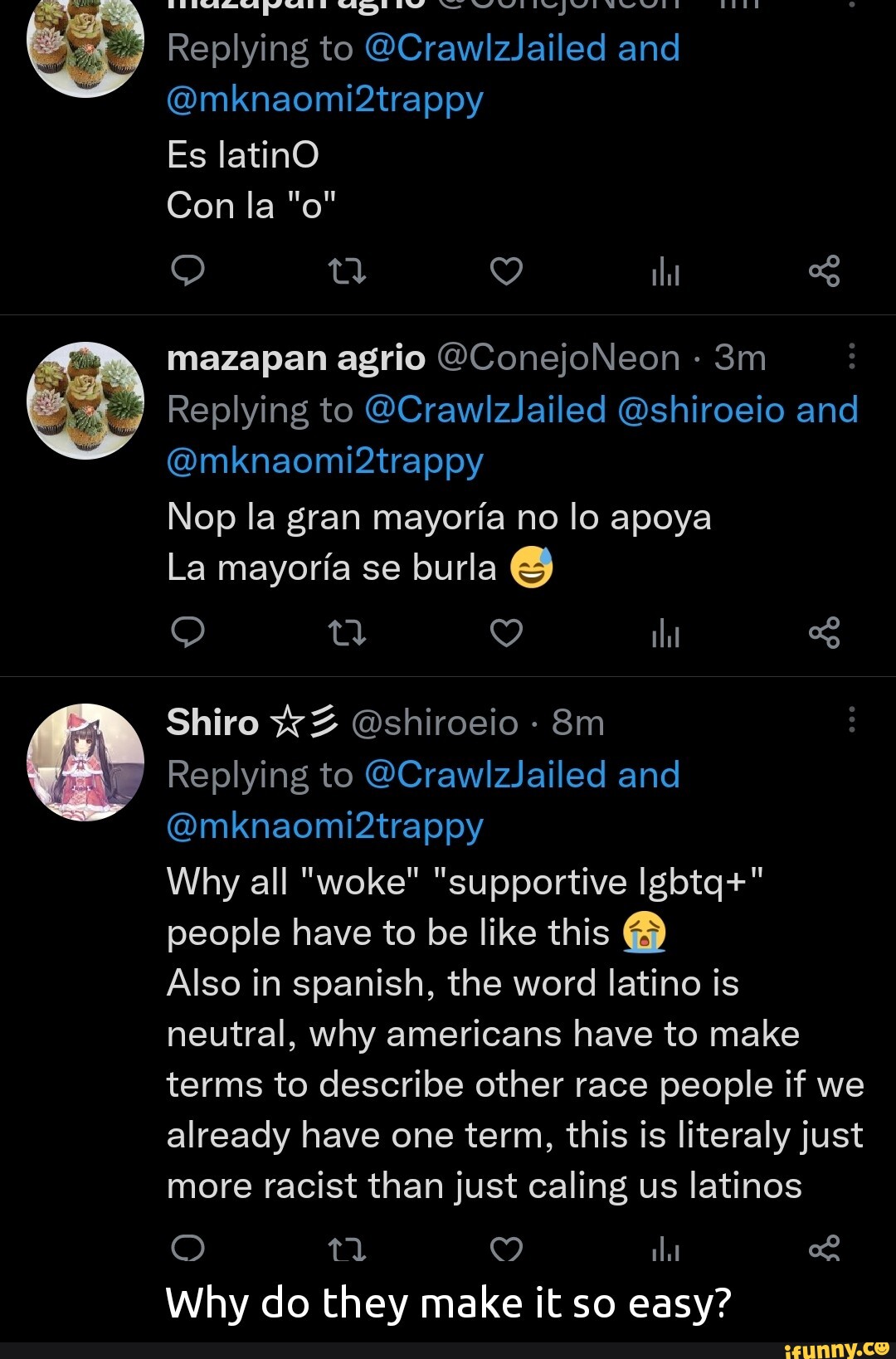Reply to "Nop la gran mayoría" tweet
This screenshot has width=896, height=1359.
[187, 633]
